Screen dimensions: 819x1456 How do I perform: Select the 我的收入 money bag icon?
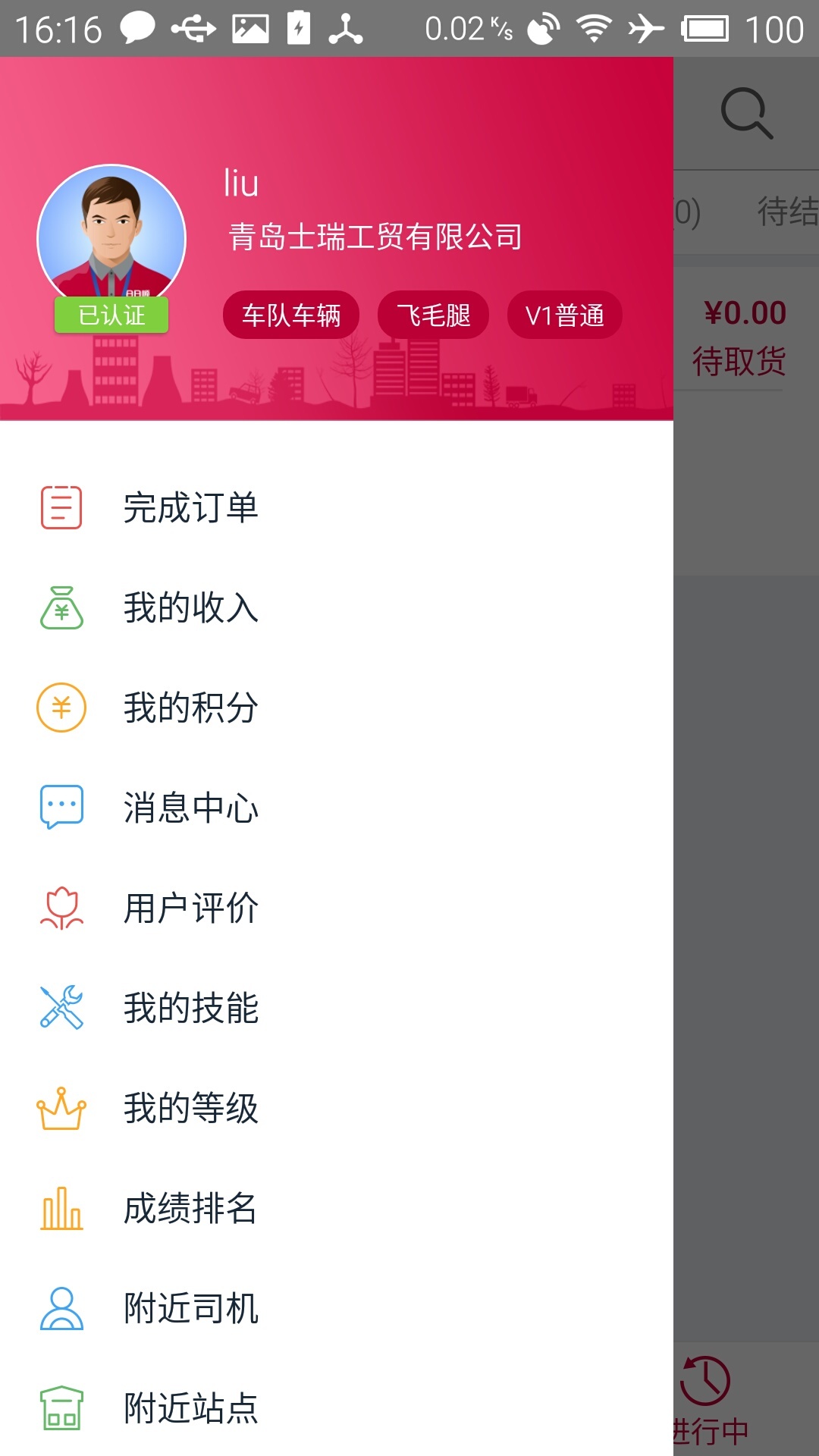(x=62, y=607)
